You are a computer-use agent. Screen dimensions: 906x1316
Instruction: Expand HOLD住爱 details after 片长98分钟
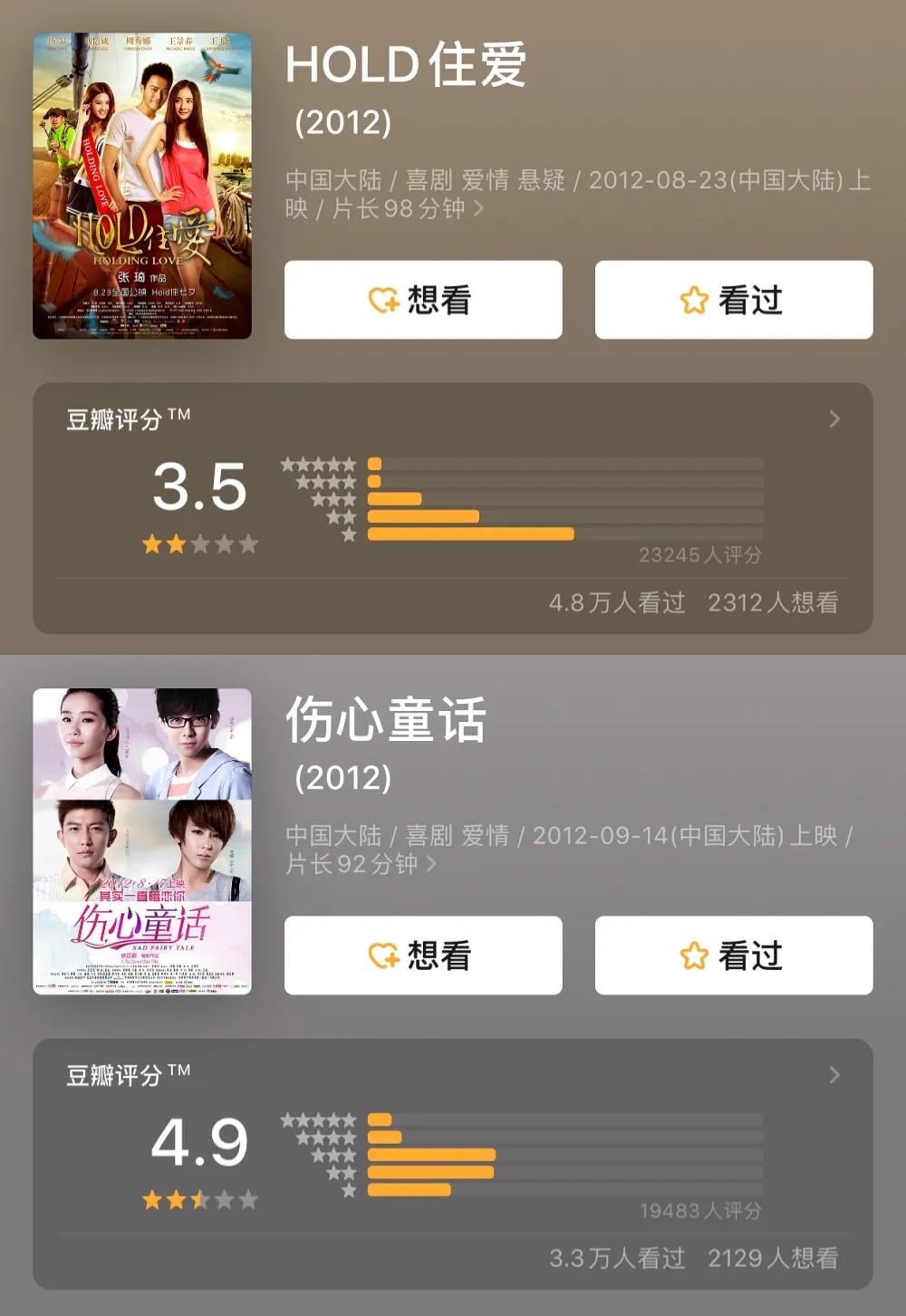479,209
